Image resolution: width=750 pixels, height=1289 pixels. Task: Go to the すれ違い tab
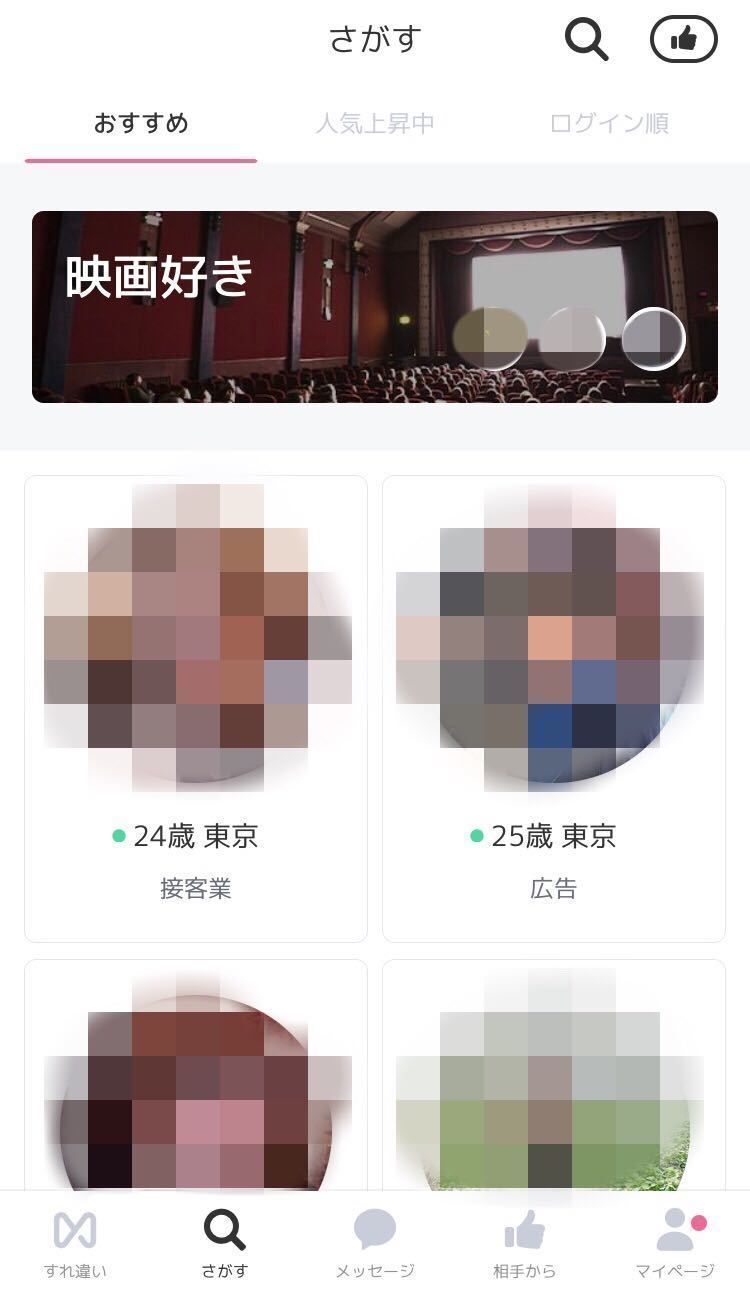point(75,1243)
